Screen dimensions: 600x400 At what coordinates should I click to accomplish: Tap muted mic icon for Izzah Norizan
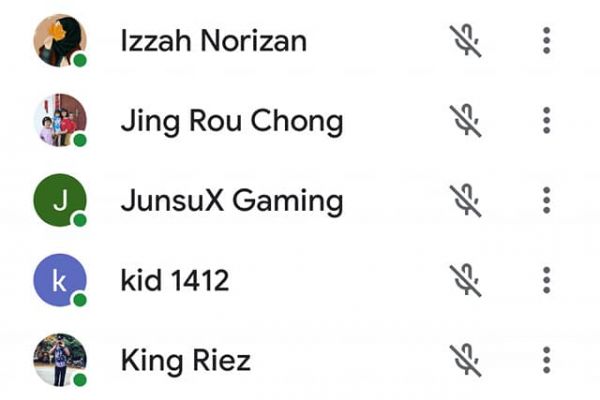pyautogui.click(x=465, y=41)
